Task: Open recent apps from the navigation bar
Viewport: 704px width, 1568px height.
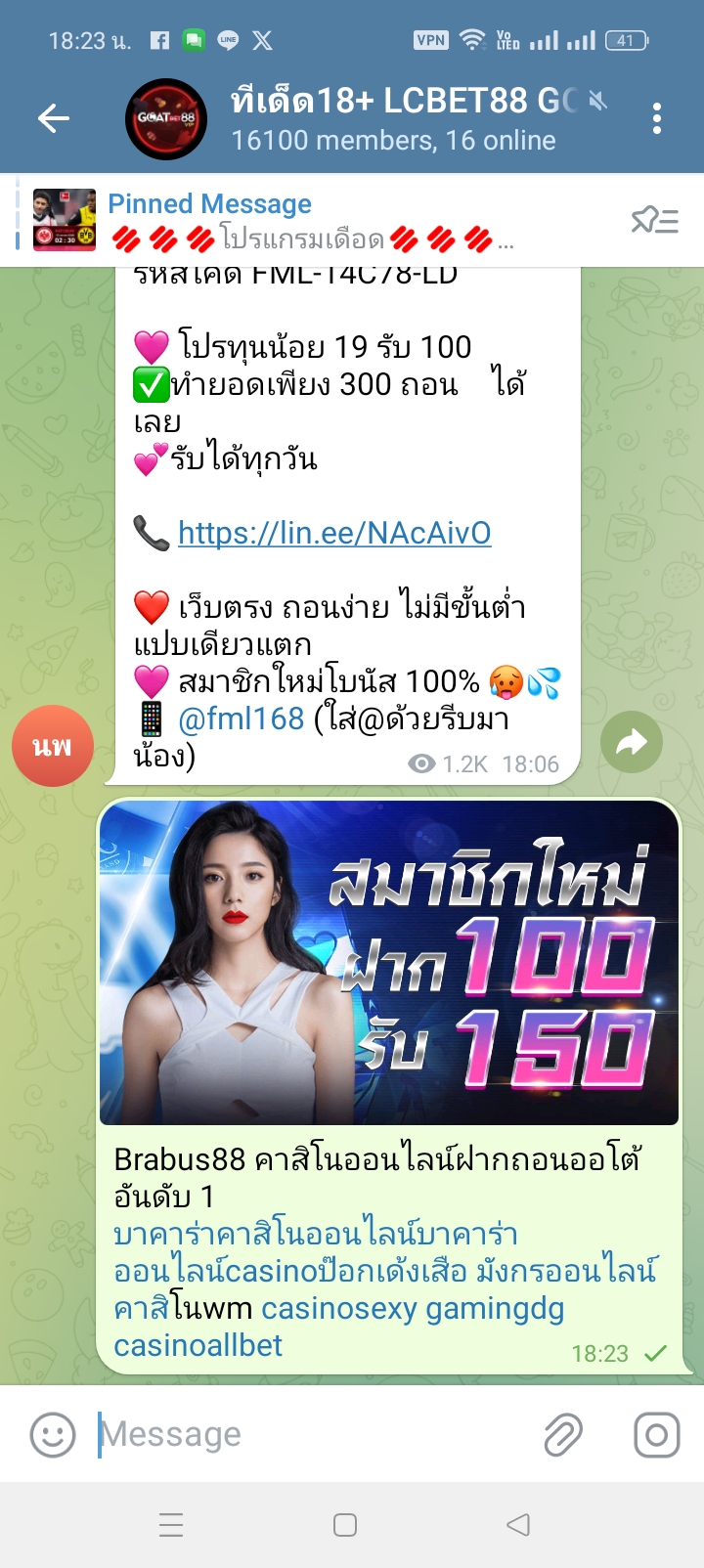Action: pos(171,1525)
